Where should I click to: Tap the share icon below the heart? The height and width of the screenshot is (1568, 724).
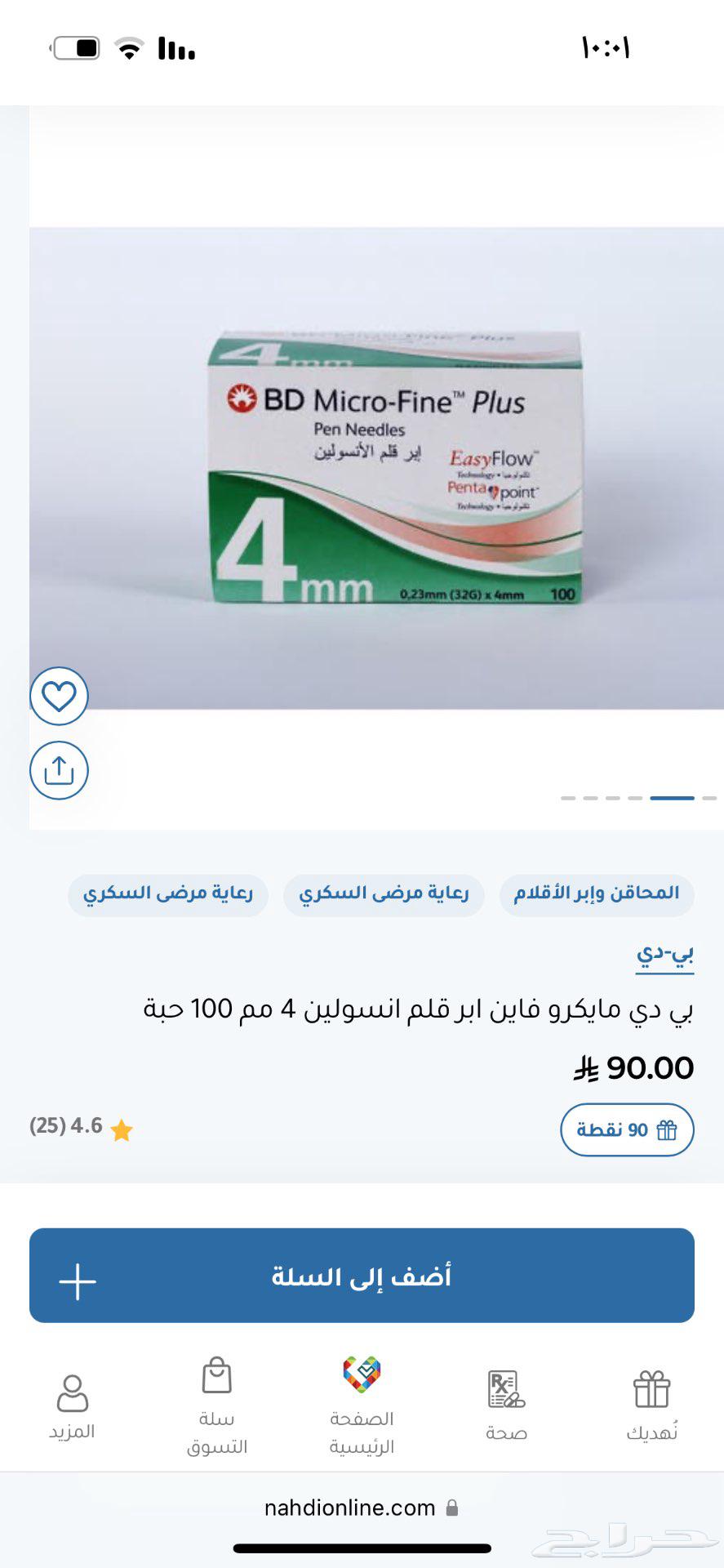tap(58, 769)
